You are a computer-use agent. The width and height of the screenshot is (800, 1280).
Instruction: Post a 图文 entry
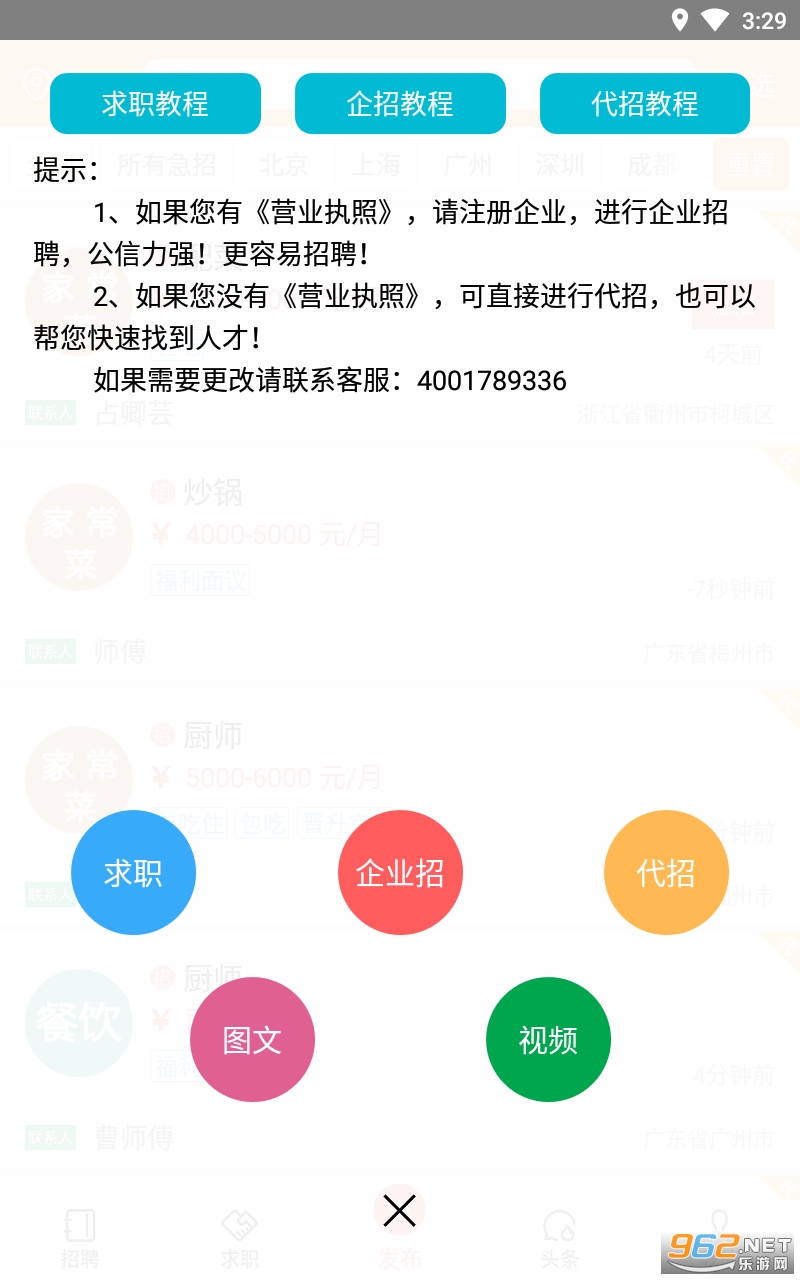(252, 1040)
